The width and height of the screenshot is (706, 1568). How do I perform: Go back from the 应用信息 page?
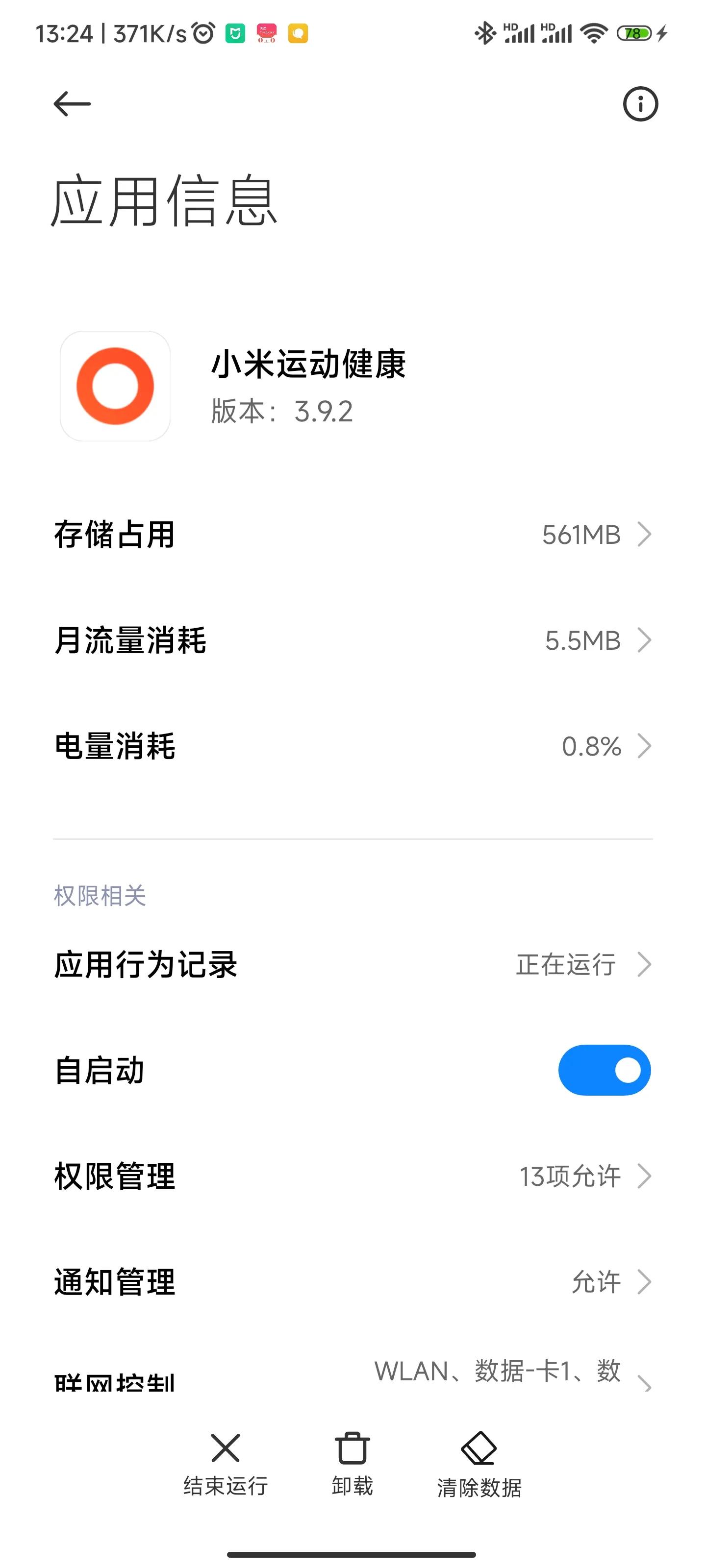point(72,104)
